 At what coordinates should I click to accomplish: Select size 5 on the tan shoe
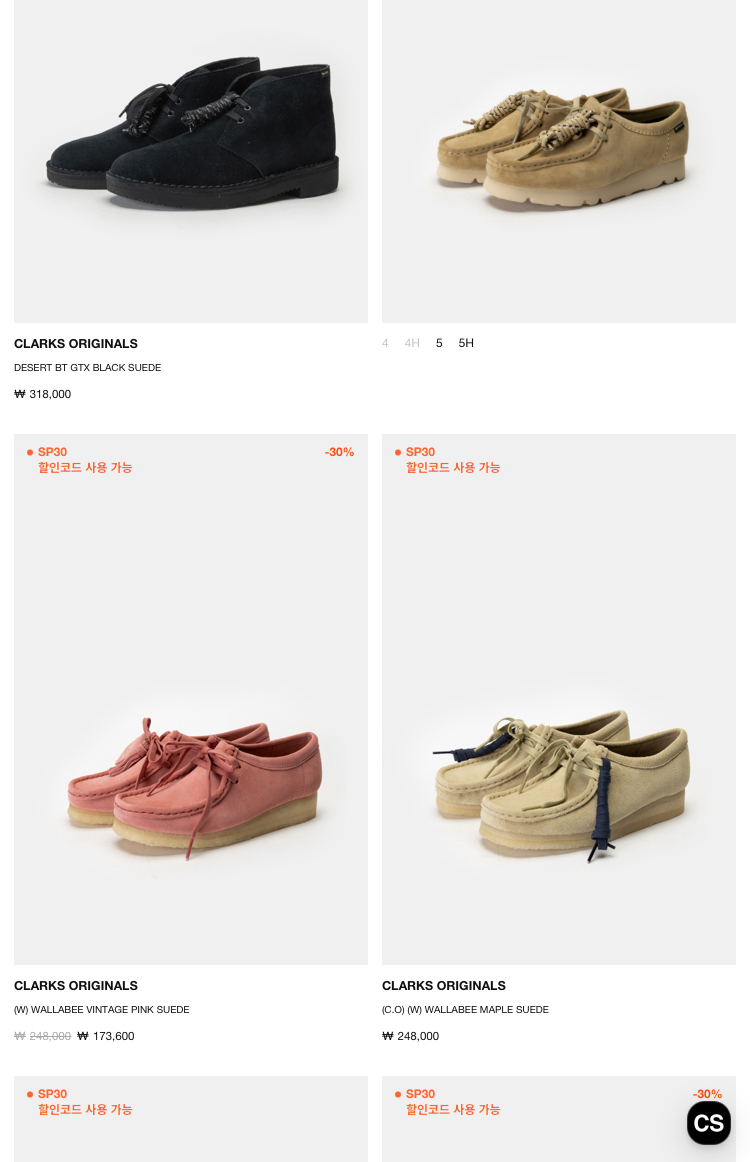point(439,343)
